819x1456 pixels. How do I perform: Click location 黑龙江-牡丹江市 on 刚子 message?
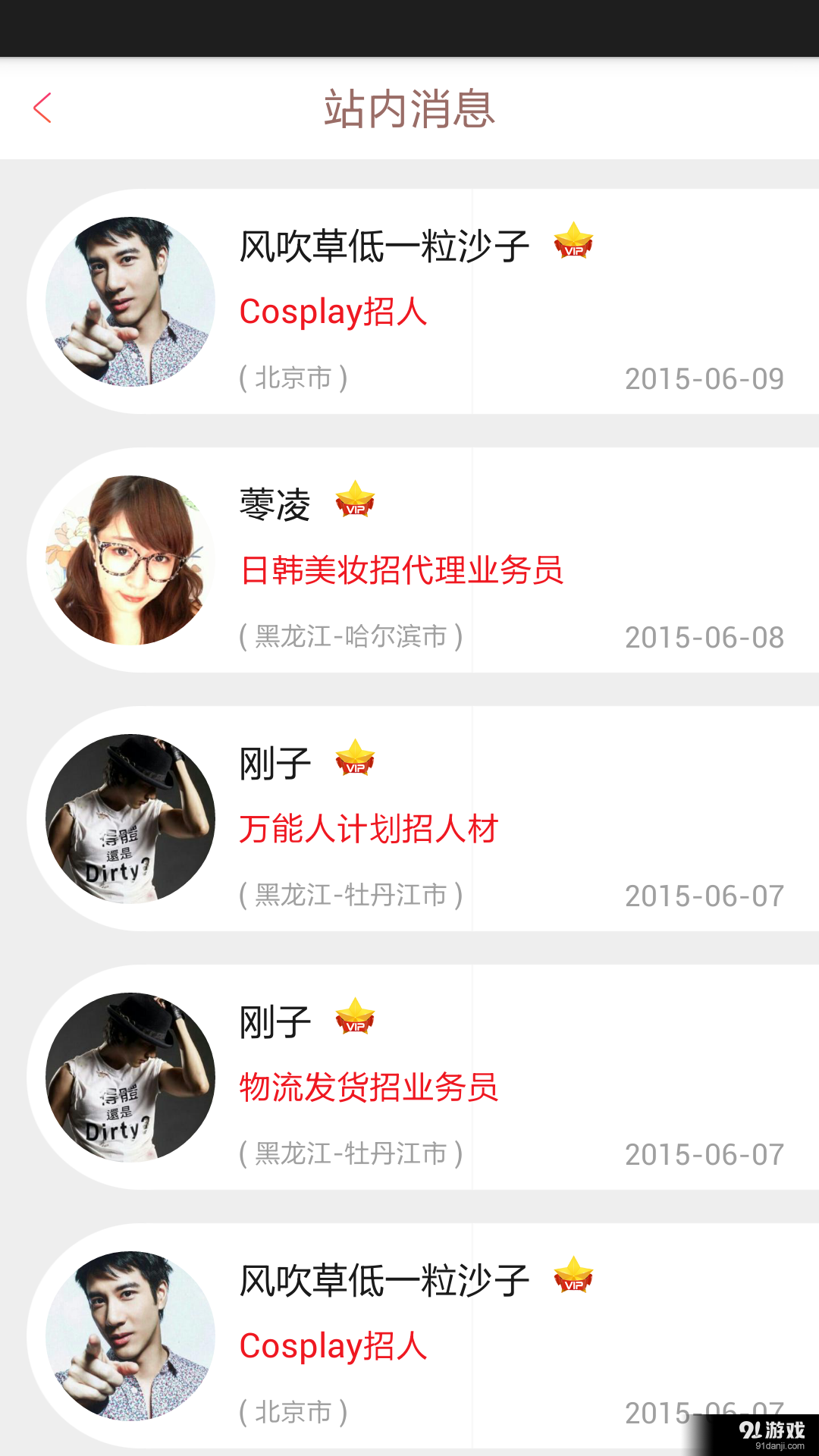351,896
